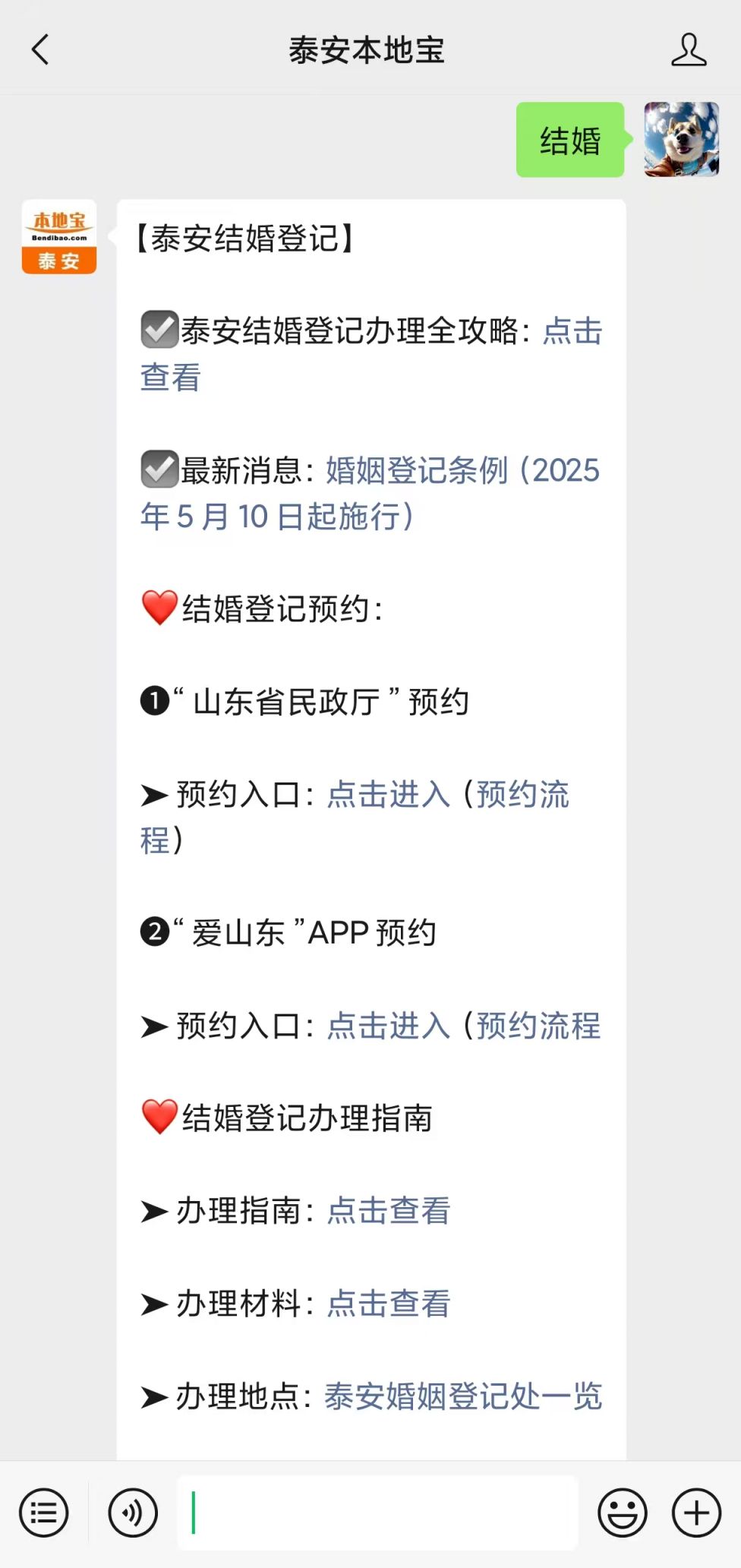
Task: Focus the message input field
Action: point(377,1513)
